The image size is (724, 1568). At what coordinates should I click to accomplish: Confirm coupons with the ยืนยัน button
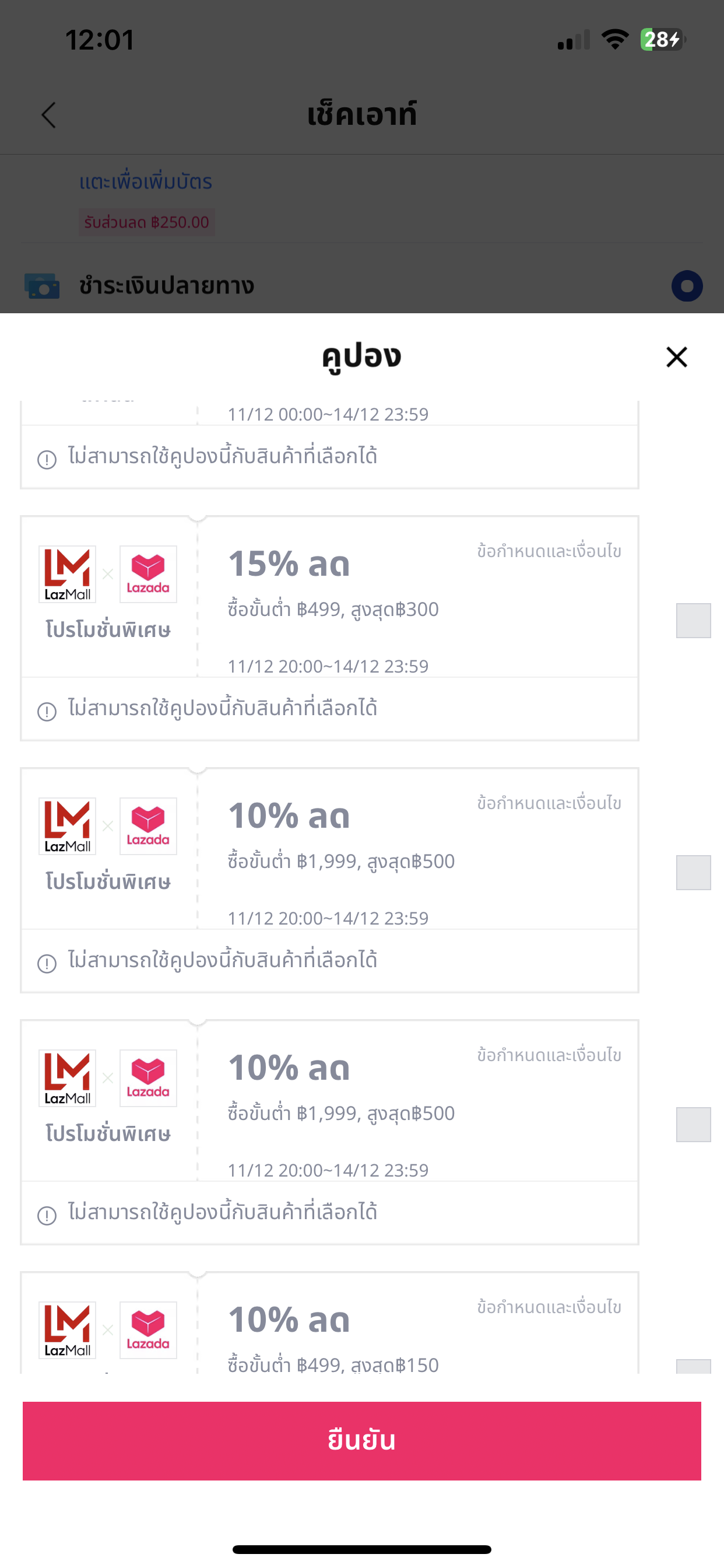pos(361,1440)
